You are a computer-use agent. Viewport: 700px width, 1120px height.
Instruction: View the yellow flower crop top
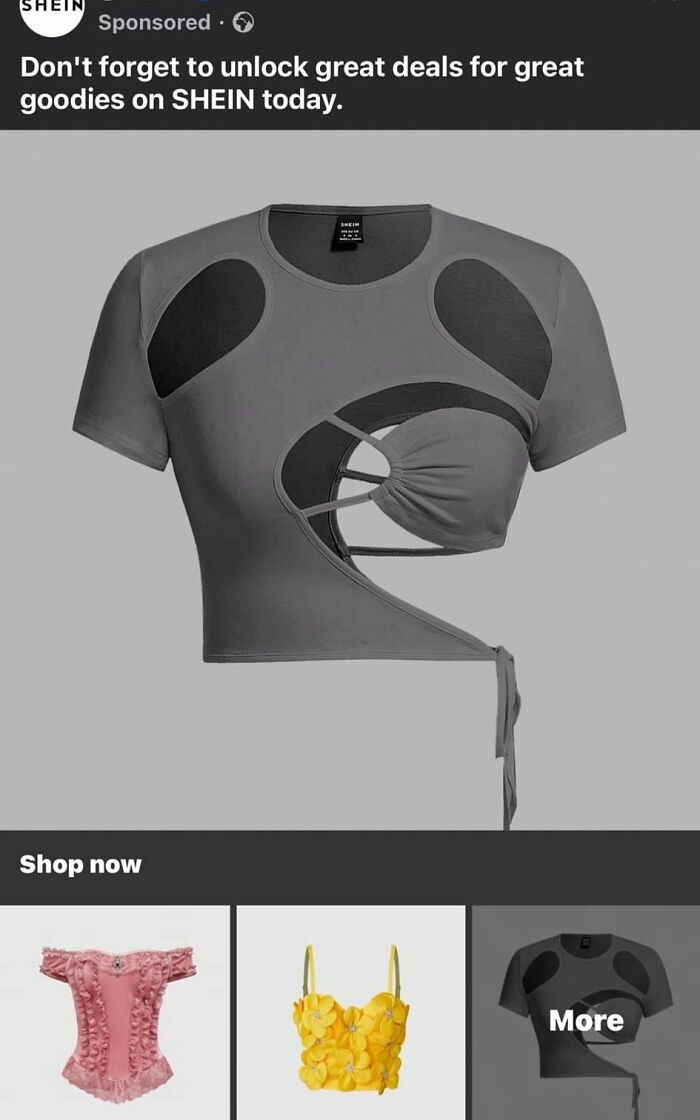[351, 1015]
